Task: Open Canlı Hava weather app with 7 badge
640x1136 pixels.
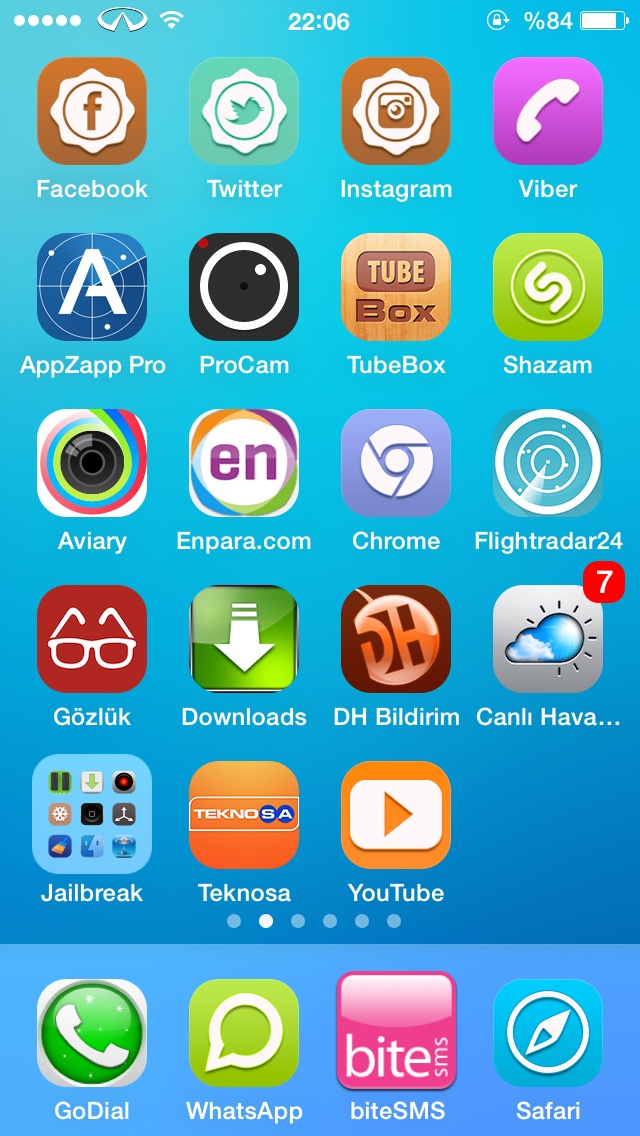Action: pyautogui.click(x=548, y=639)
